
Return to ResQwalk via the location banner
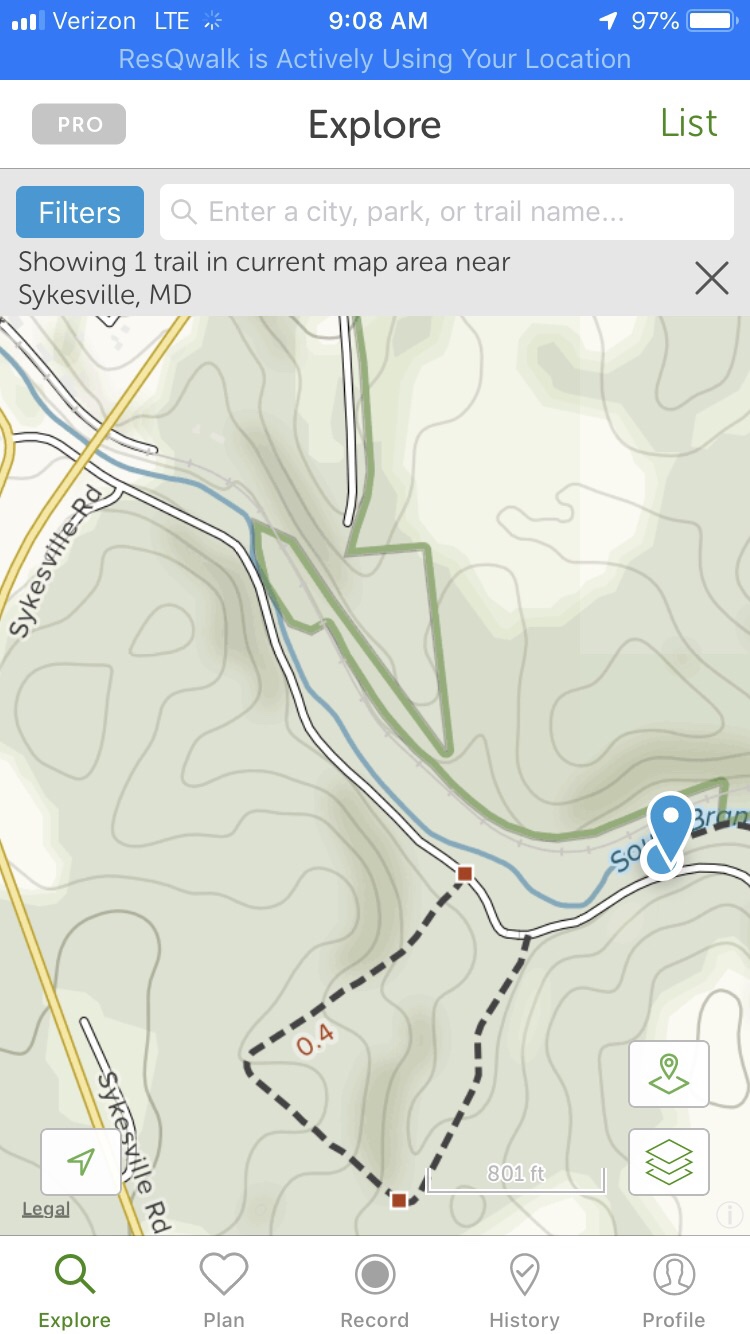[375, 59]
